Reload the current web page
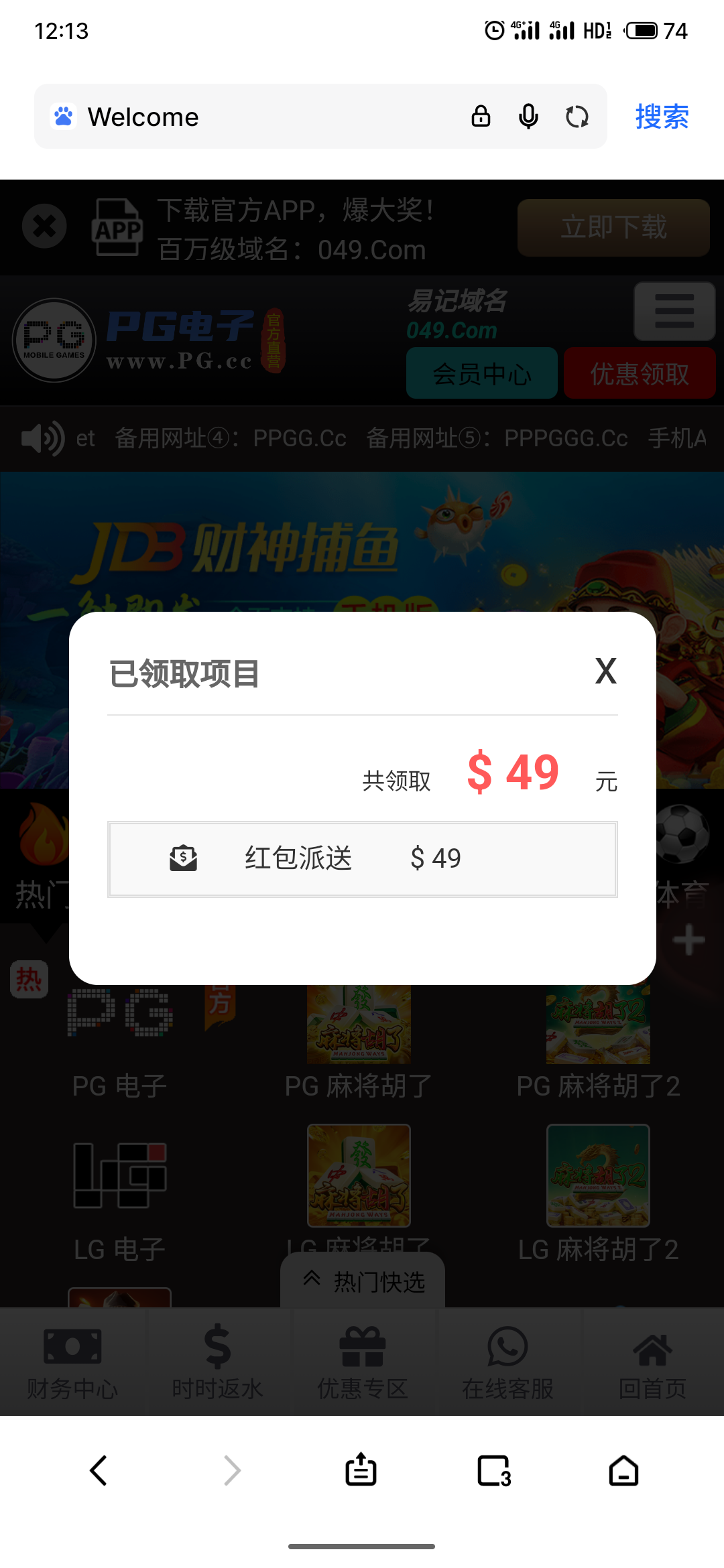The image size is (724, 1568). (577, 117)
